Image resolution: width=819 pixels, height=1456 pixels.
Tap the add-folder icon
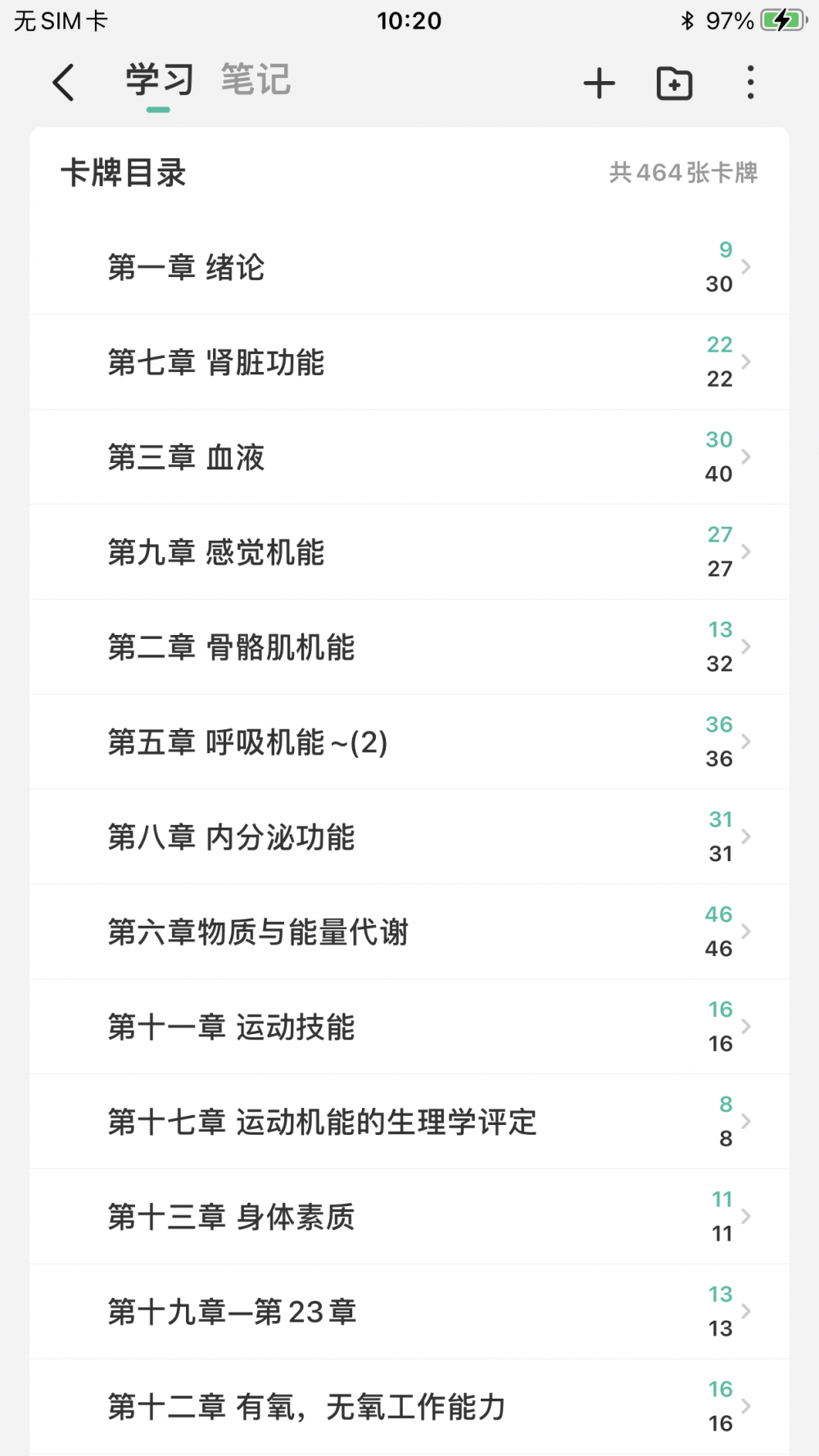tap(675, 84)
